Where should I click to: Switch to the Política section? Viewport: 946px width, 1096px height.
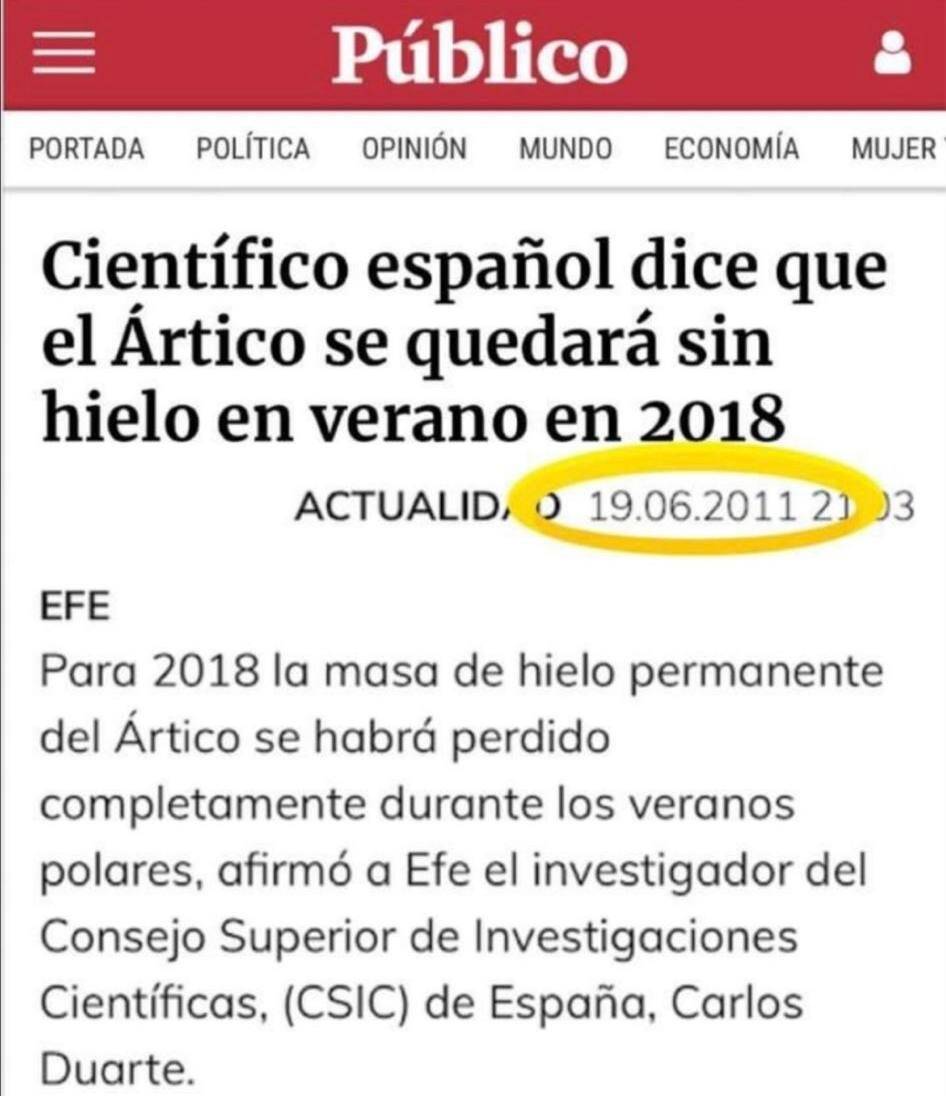(x=253, y=149)
